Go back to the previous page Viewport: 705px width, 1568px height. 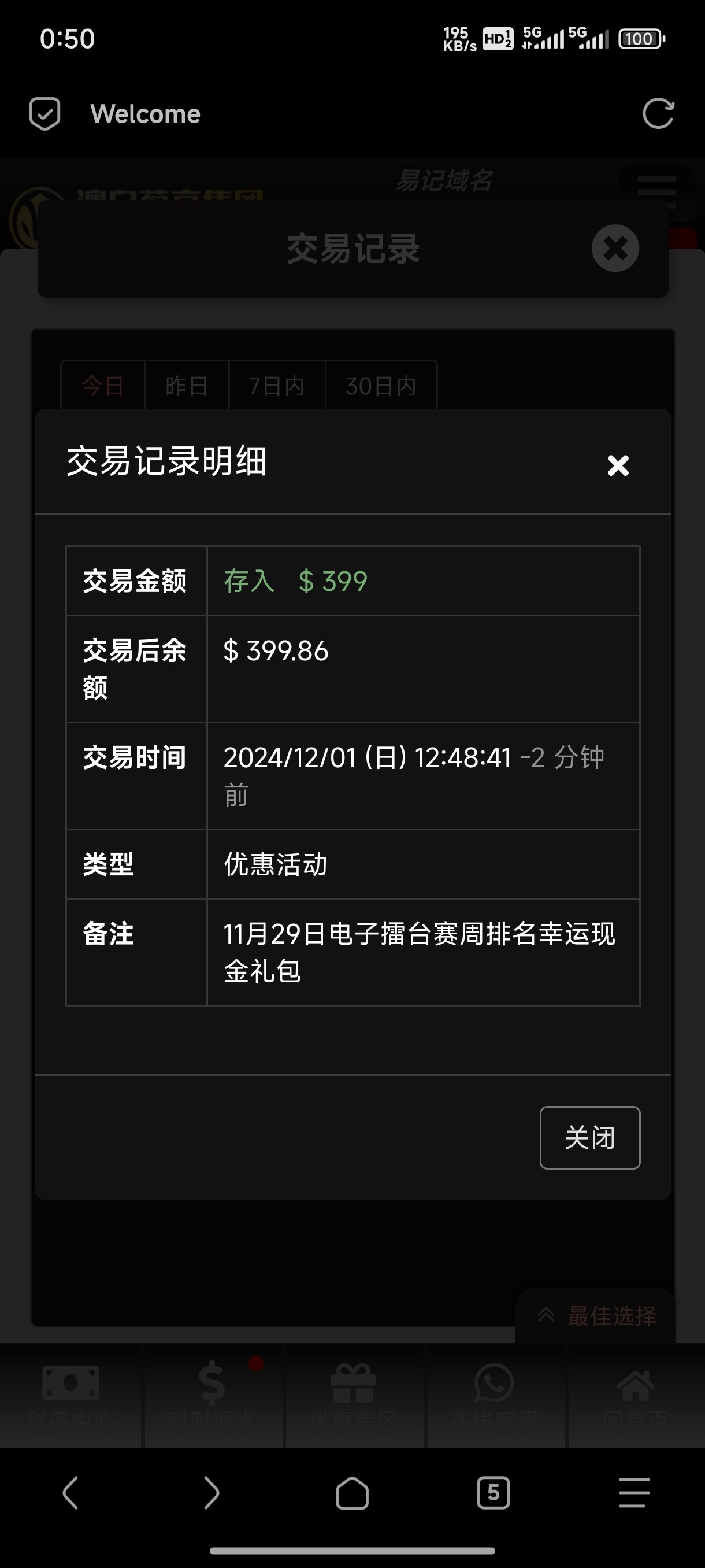tap(70, 1492)
